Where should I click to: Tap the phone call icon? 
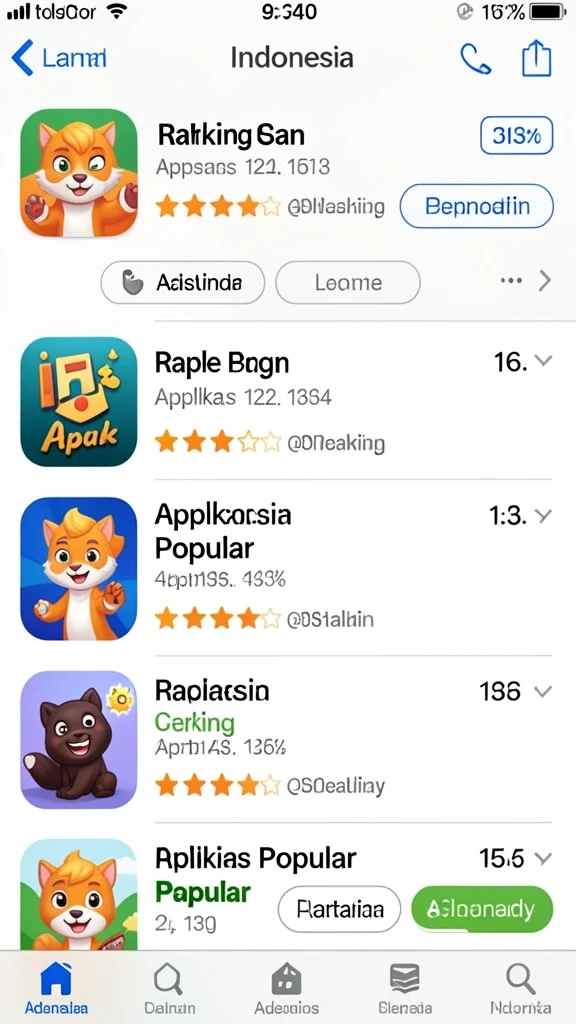[x=475, y=59]
